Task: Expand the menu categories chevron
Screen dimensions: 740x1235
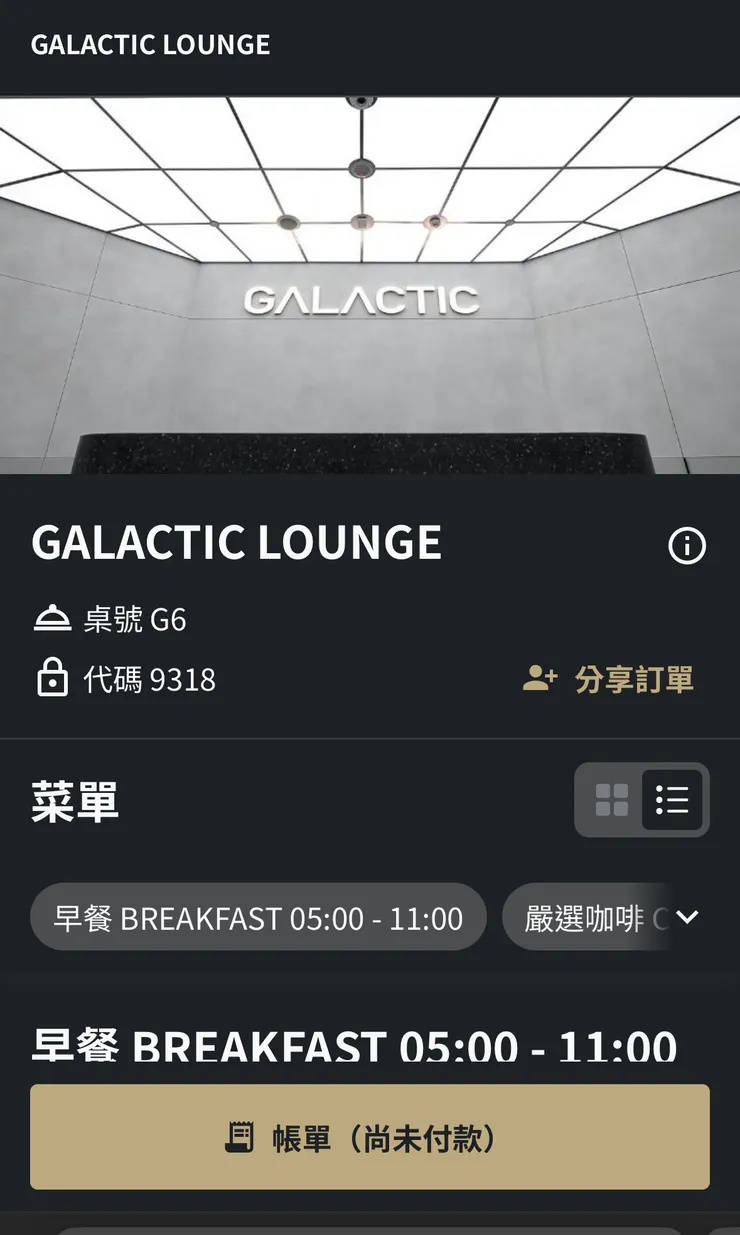Action: 687,918
